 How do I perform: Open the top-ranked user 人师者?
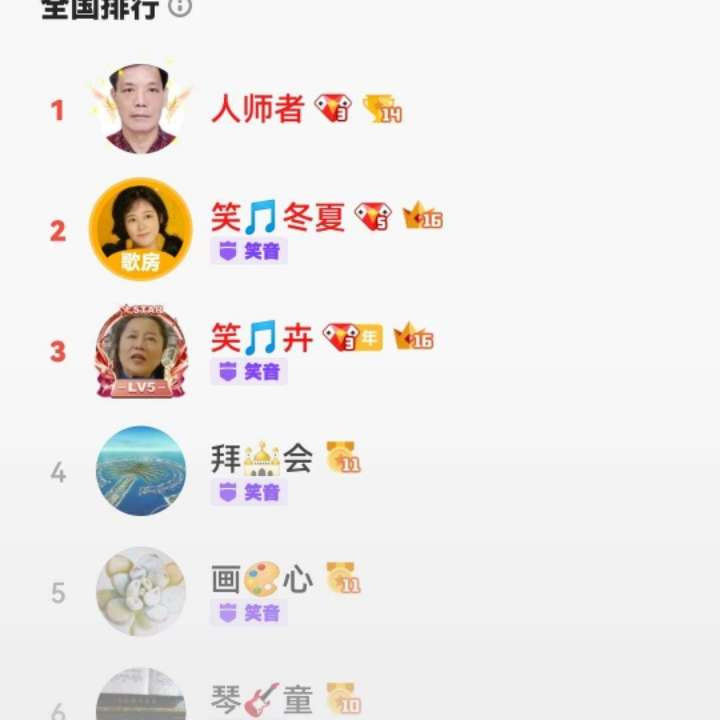(x=257, y=109)
